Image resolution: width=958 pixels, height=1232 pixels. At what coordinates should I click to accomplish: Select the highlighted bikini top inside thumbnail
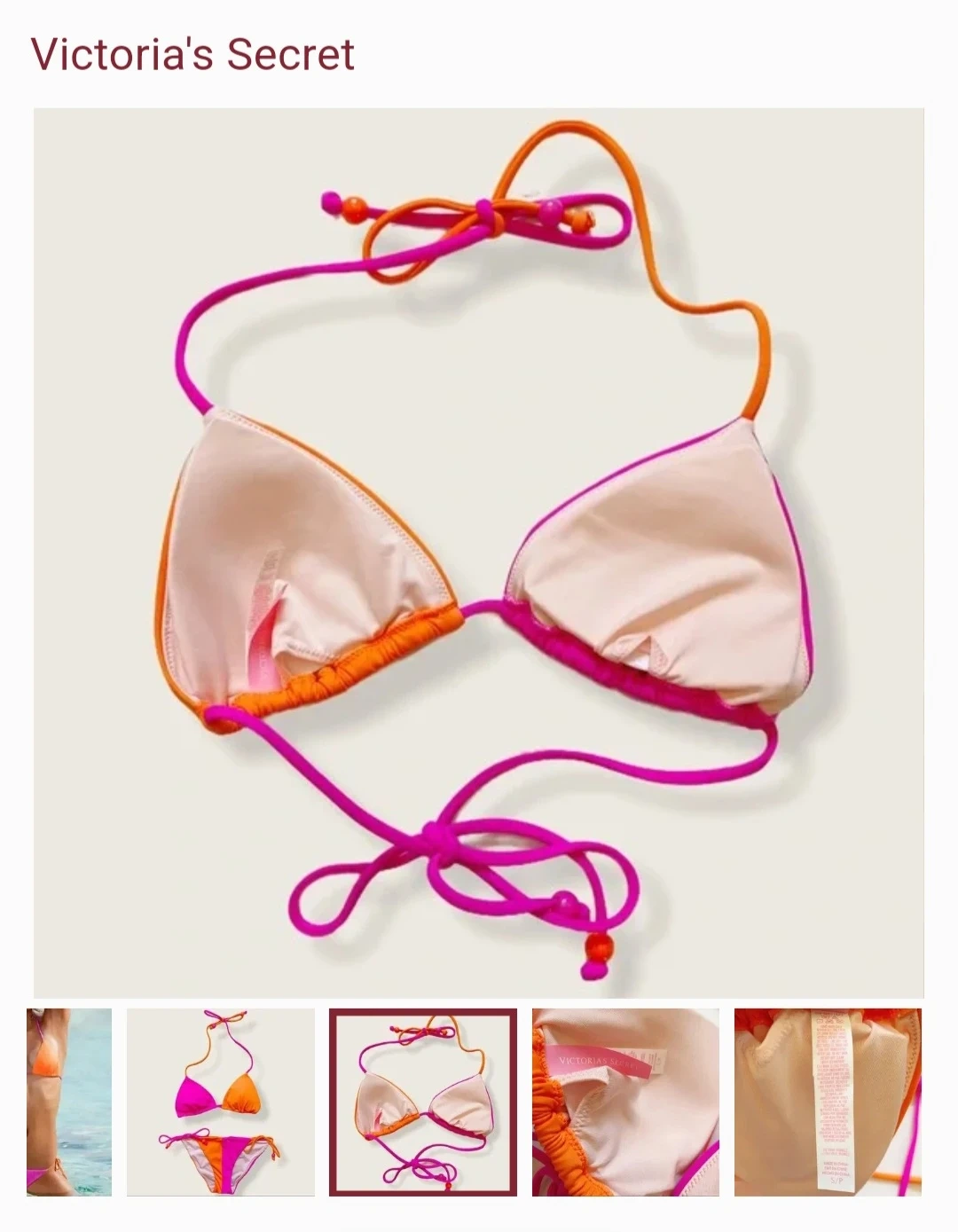[423, 1102]
